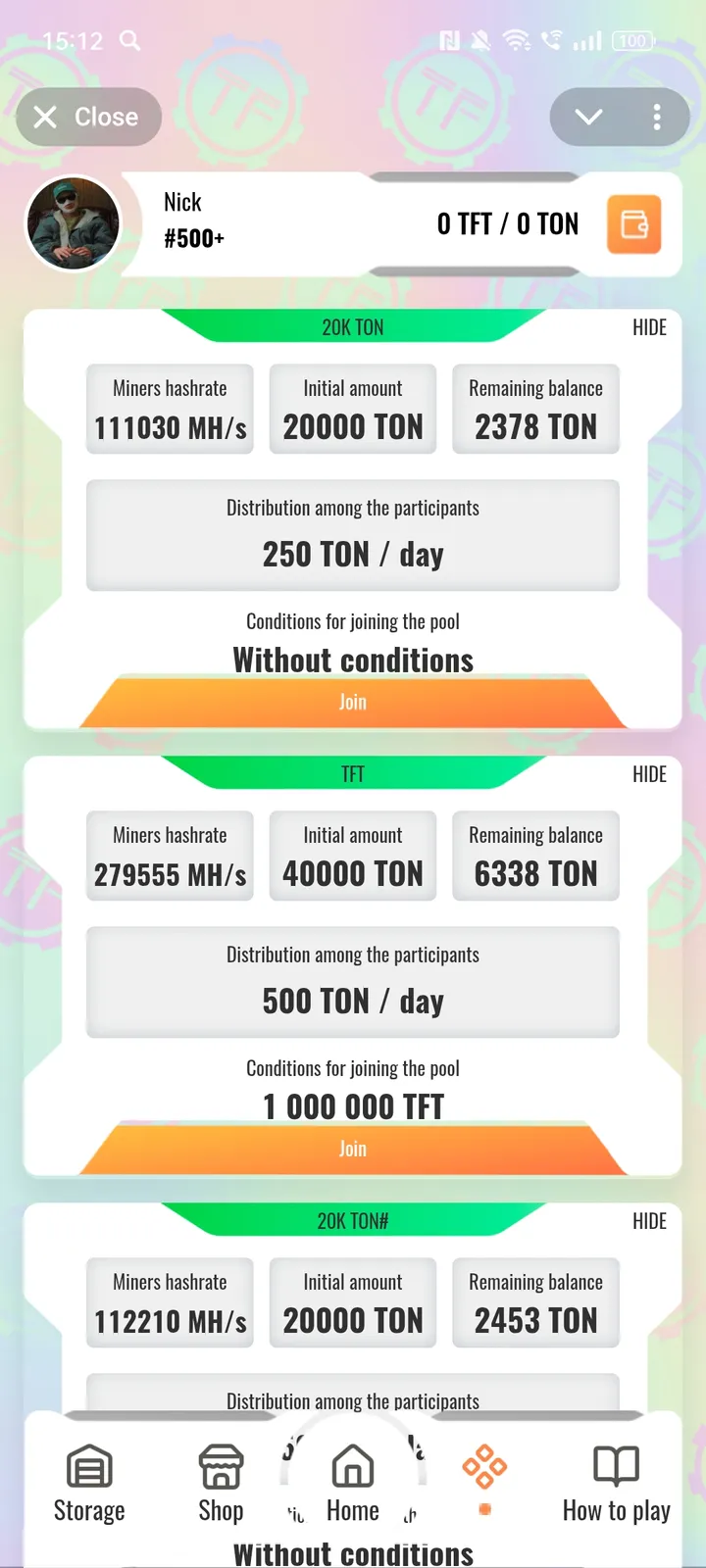
Task: Tap the battery indicator showing 100
Action: (632, 40)
